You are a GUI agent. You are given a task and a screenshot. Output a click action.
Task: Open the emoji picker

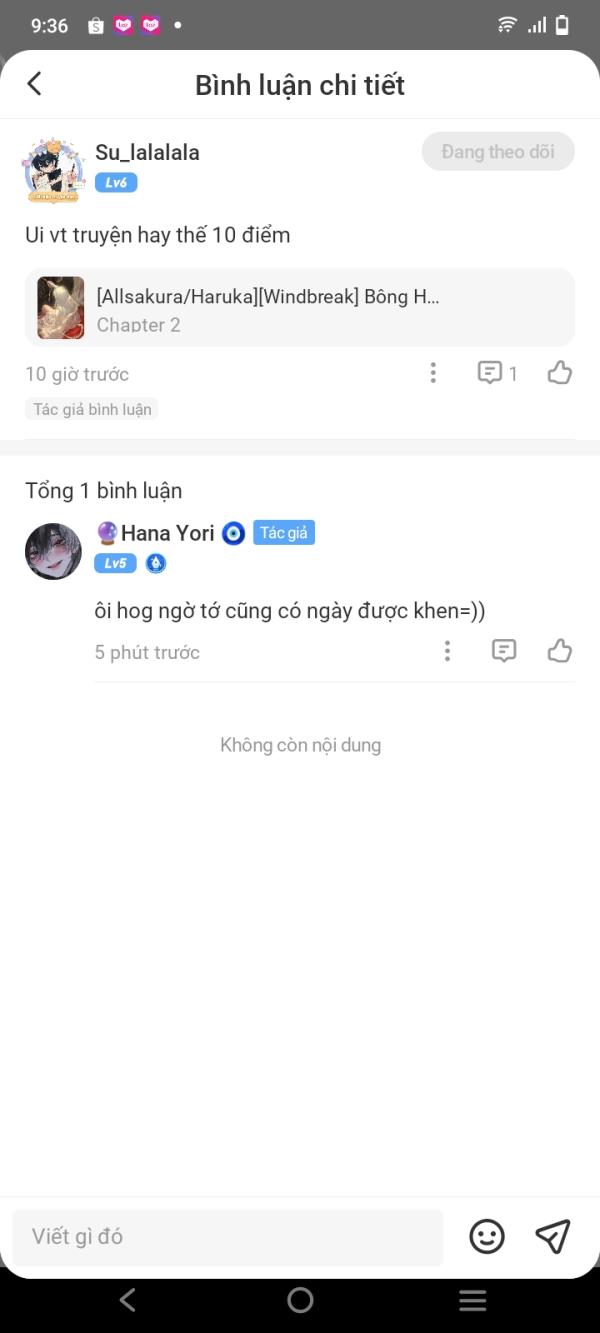[x=487, y=1237]
